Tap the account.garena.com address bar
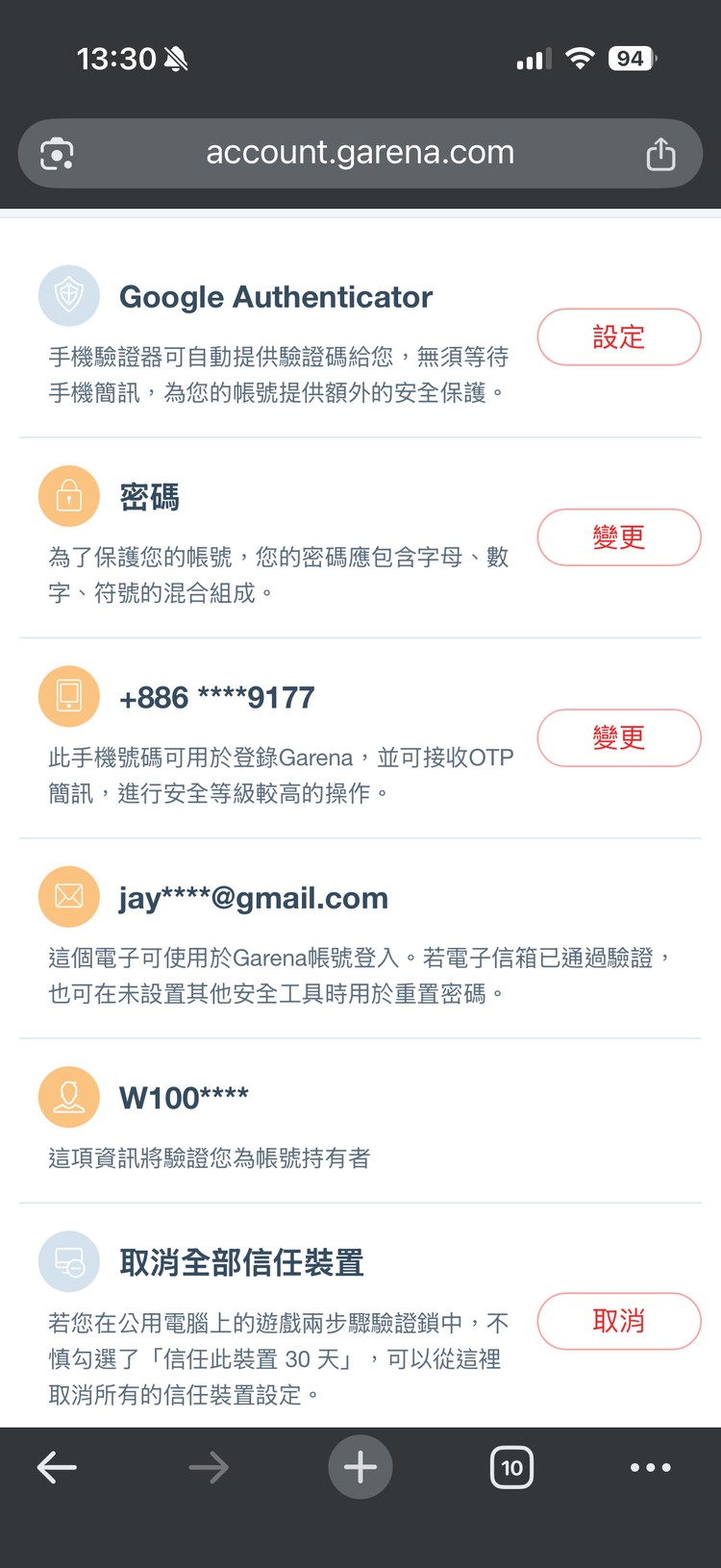Screen dimensions: 721x1568 360,152
